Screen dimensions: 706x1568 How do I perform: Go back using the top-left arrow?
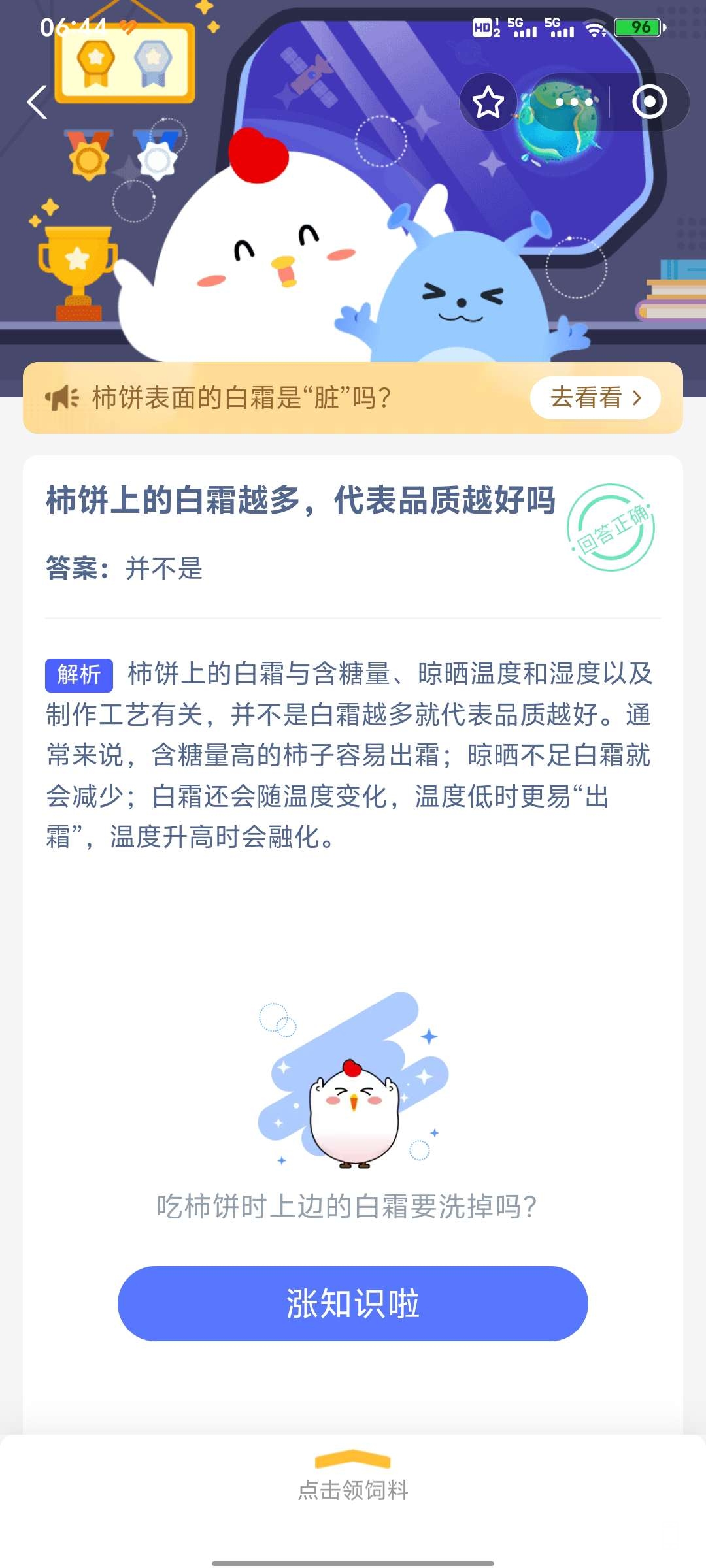point(37,103)
